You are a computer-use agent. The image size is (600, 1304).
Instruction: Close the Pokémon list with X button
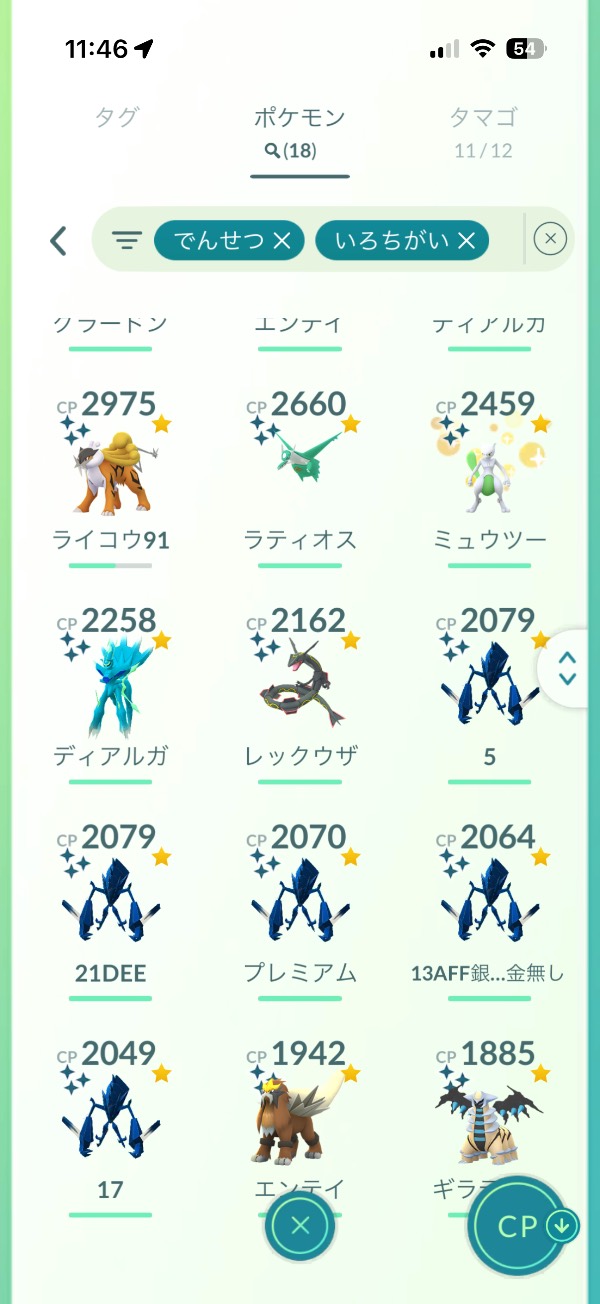(300, 1226)
